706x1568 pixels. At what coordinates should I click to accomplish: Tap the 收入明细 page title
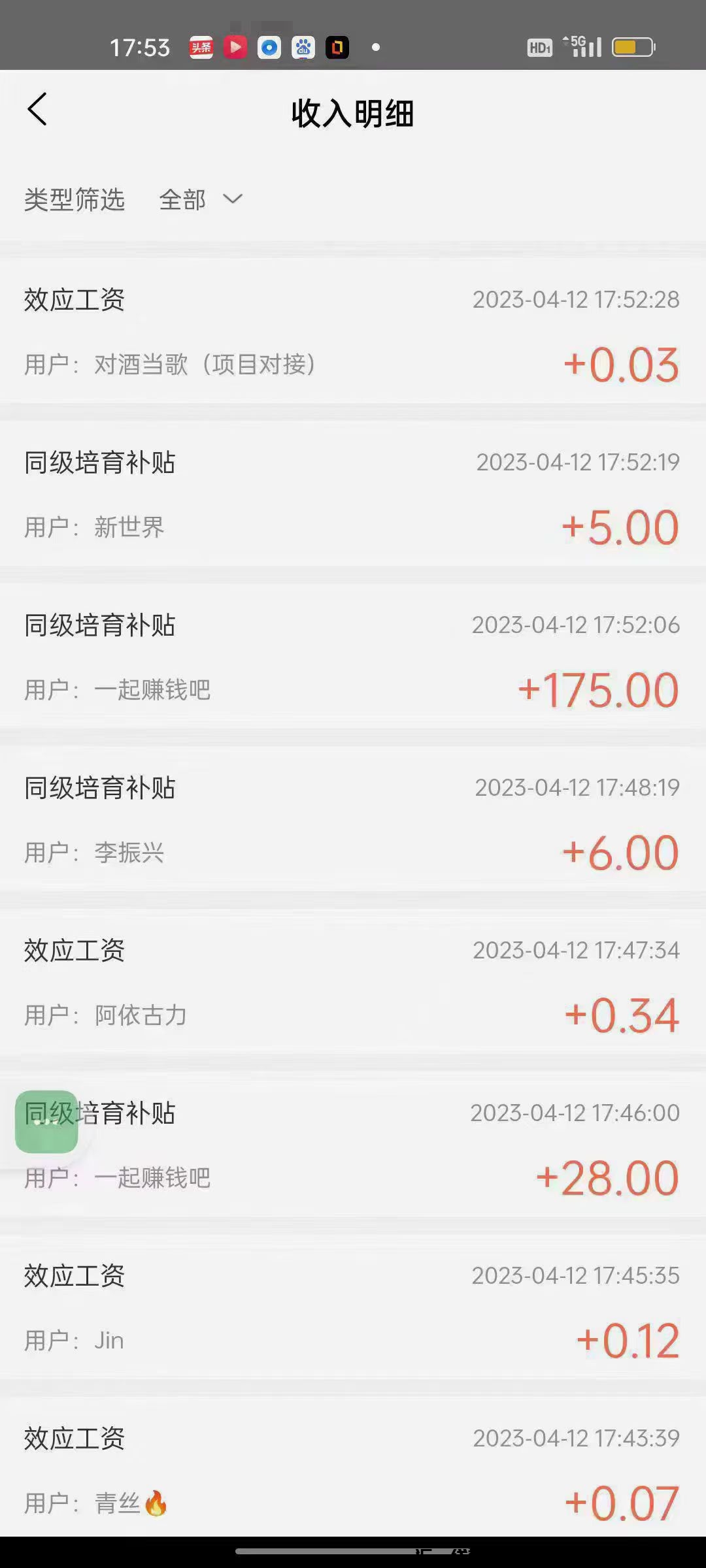pos(353,112)
